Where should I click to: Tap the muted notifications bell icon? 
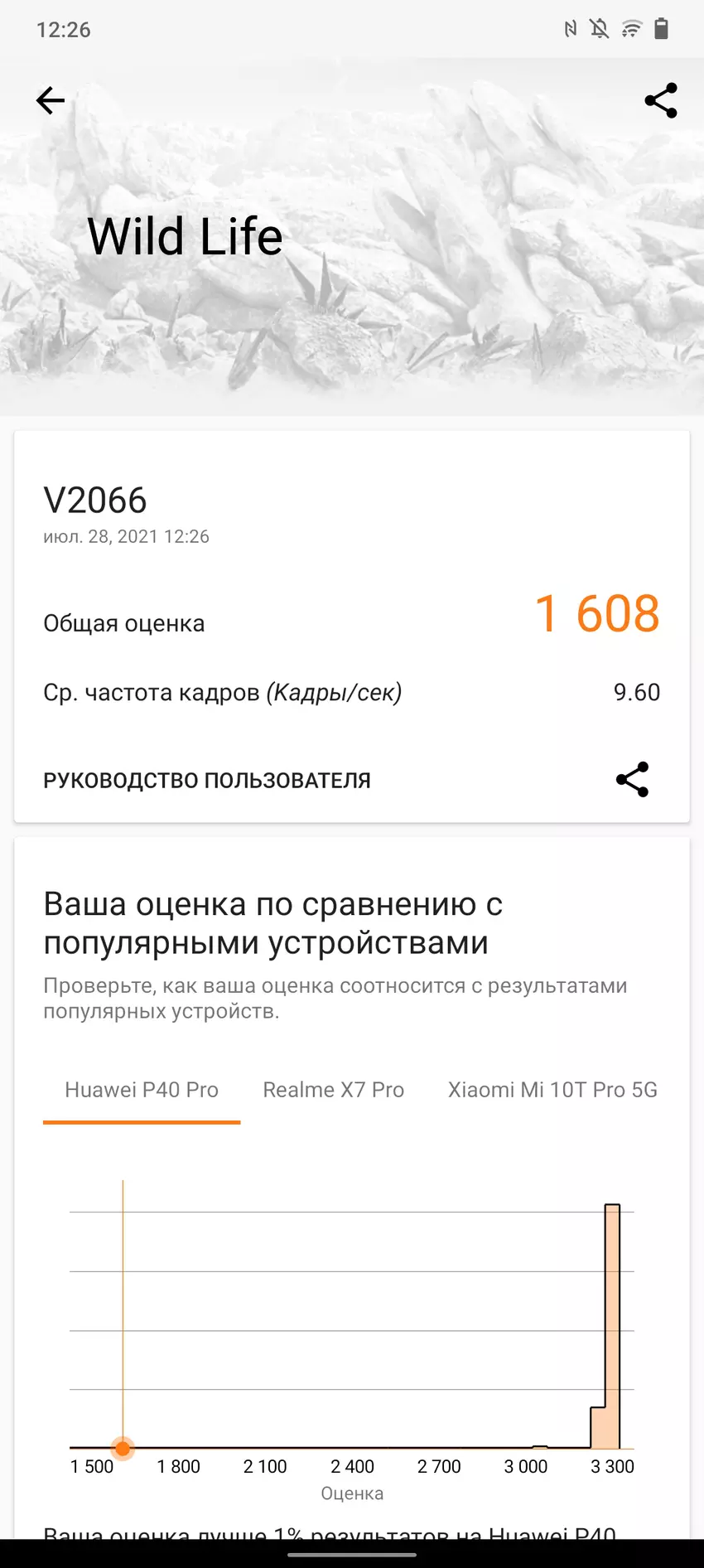pyautogui.click(x=600, y=29)
